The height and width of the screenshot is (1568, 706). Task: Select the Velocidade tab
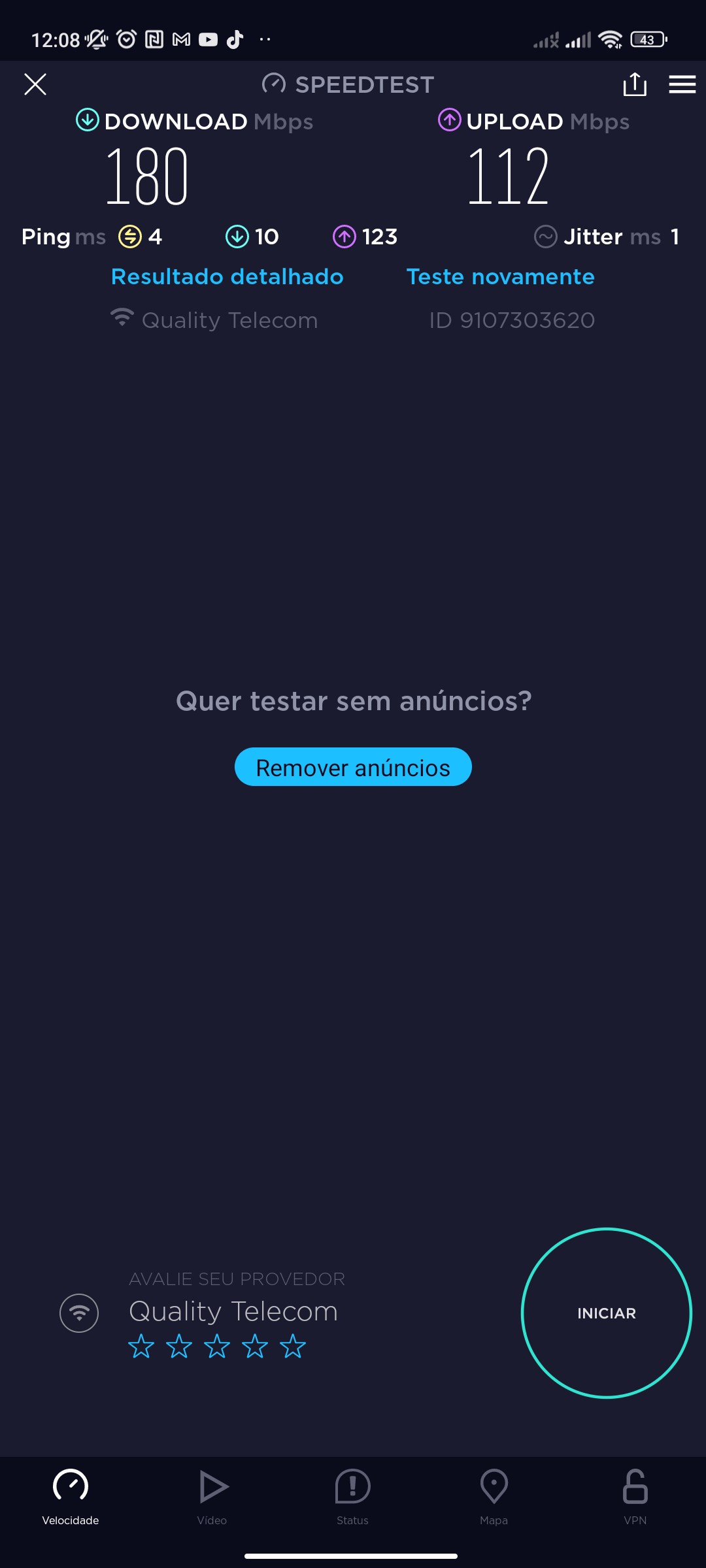pos(71,1496)
